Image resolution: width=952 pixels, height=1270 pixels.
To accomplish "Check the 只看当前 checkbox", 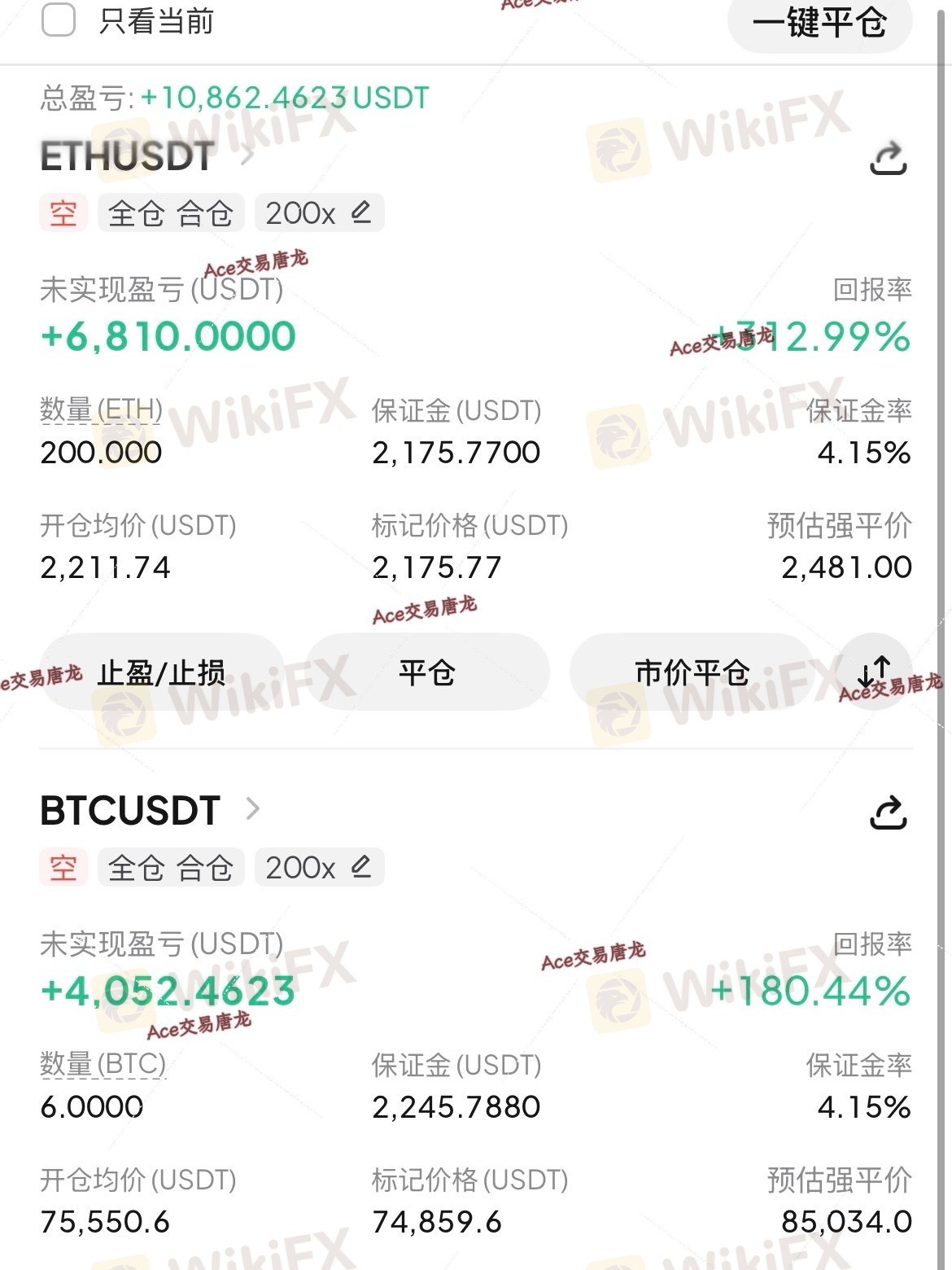I will tap(59, 19).
